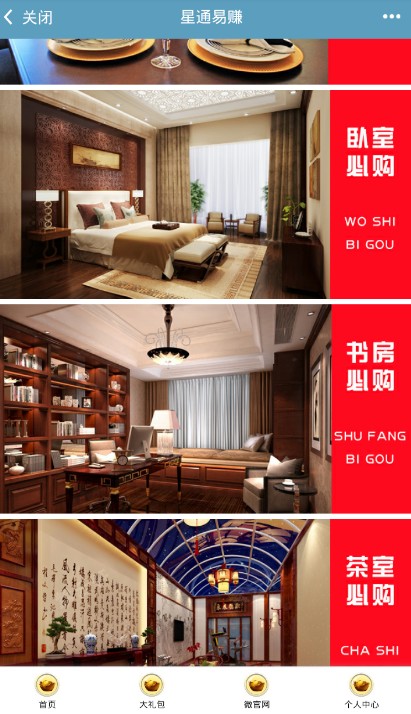The width and height of the screenshot is (411, 714).
Task: Switch to the 个人中心 tab
Action: pyautogui.click(x=361, y=691)
